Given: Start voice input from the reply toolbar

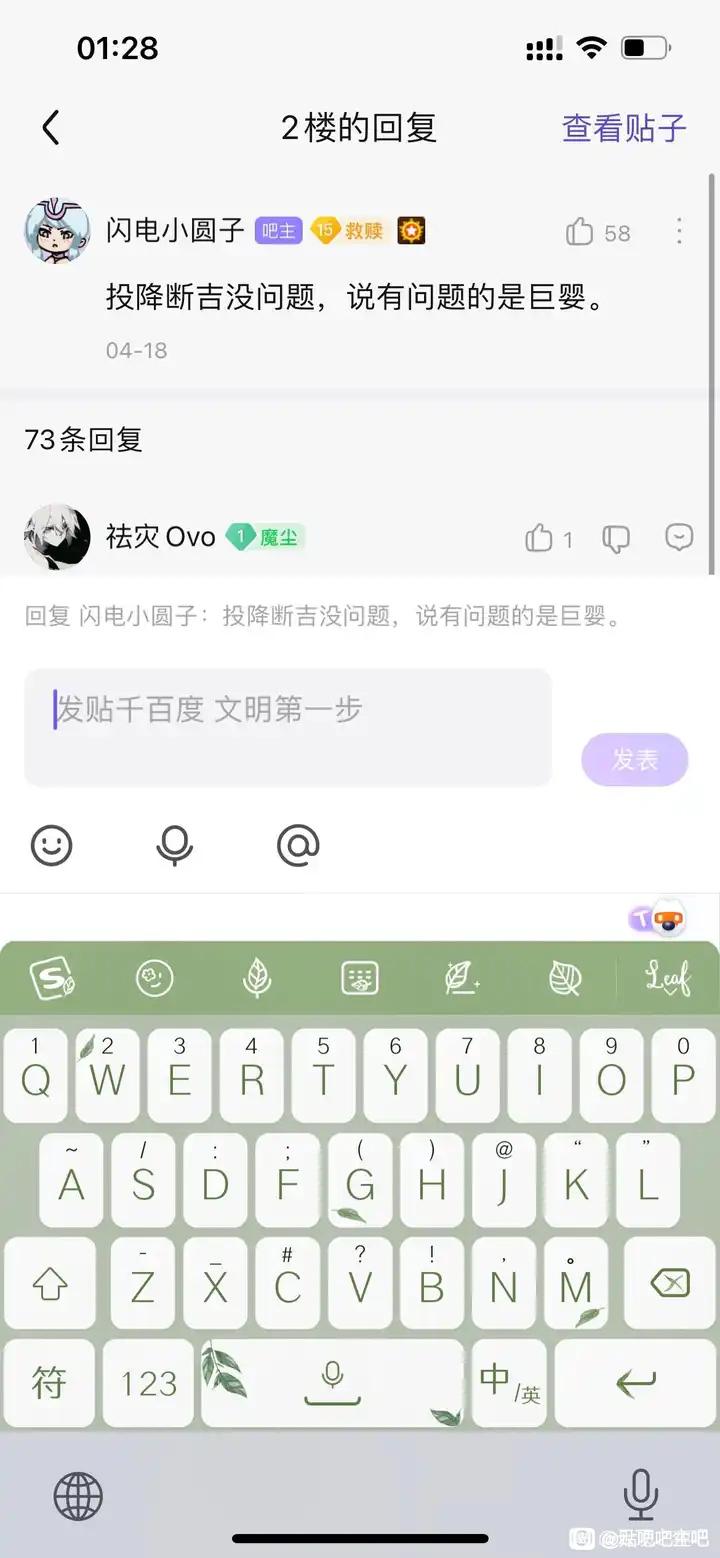Looking at the screenshot, I should coord(174,845).
